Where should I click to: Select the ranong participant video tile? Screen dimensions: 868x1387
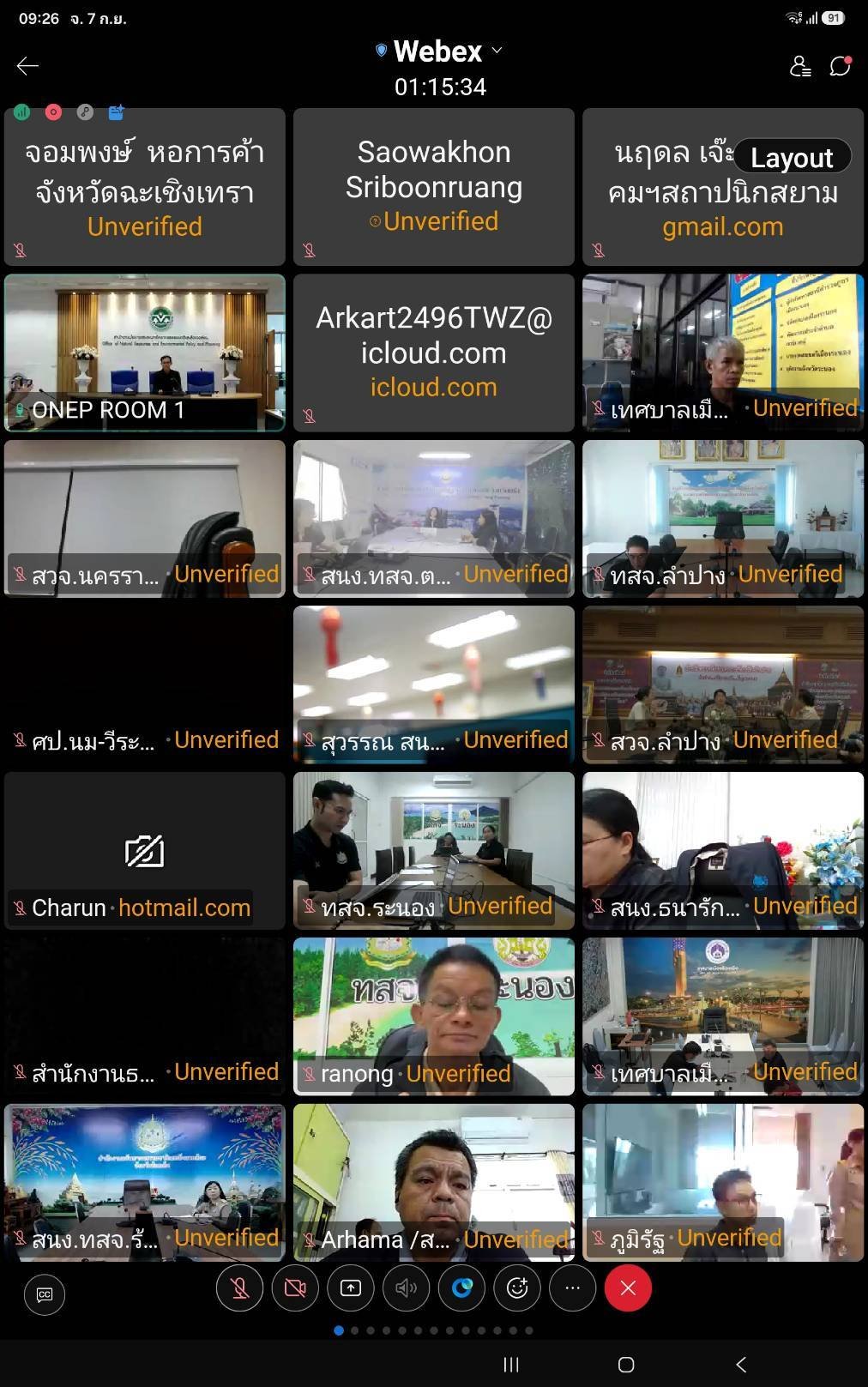434,1016
